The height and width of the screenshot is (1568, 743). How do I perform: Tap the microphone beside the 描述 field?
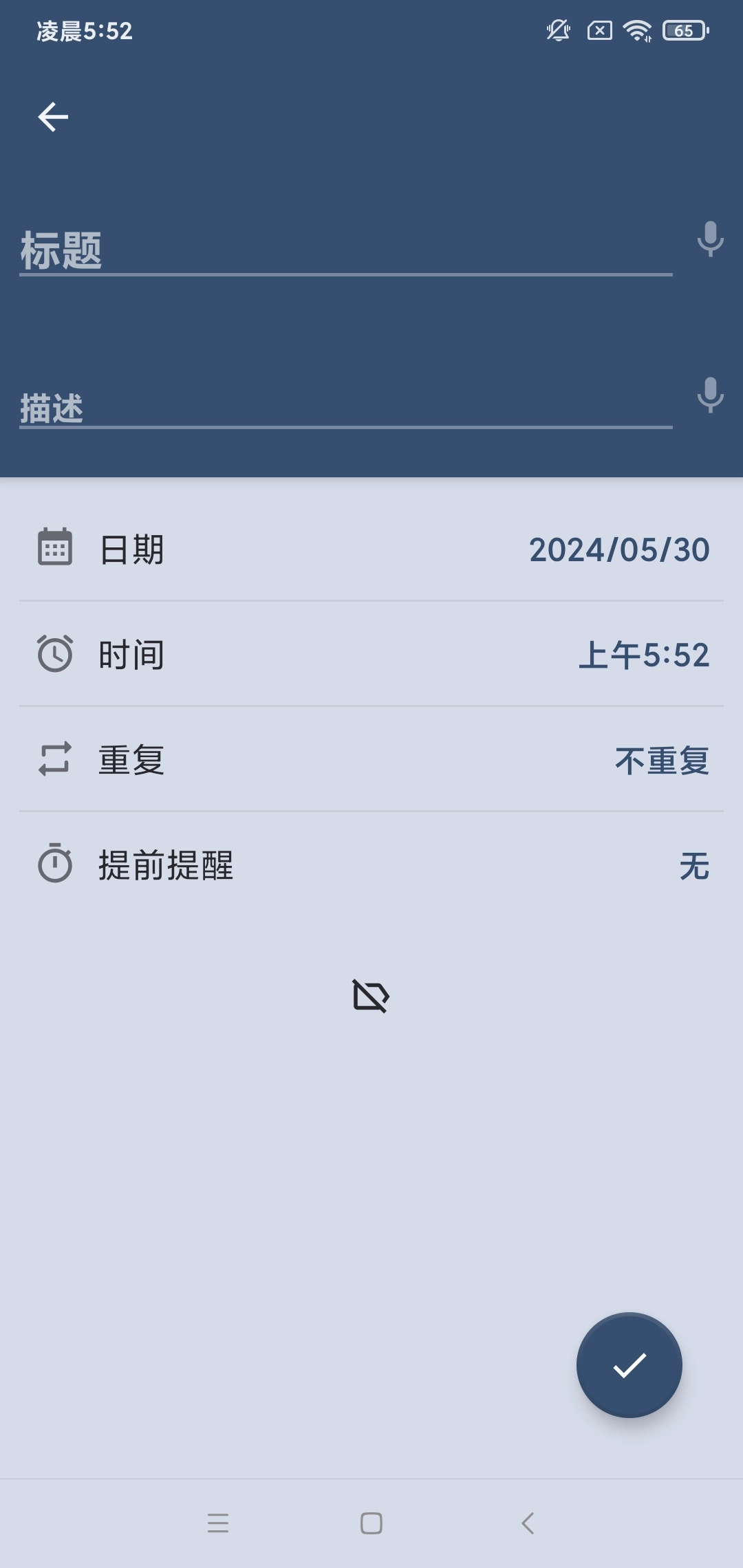(710, 395)
